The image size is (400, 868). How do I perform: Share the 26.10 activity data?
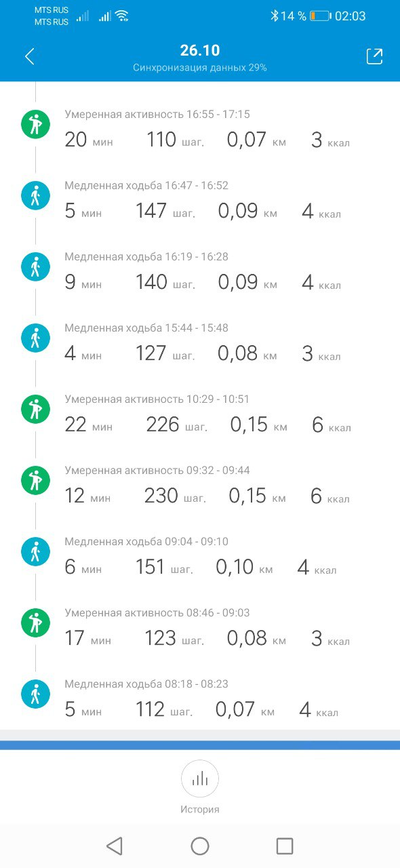pos(375,56)
